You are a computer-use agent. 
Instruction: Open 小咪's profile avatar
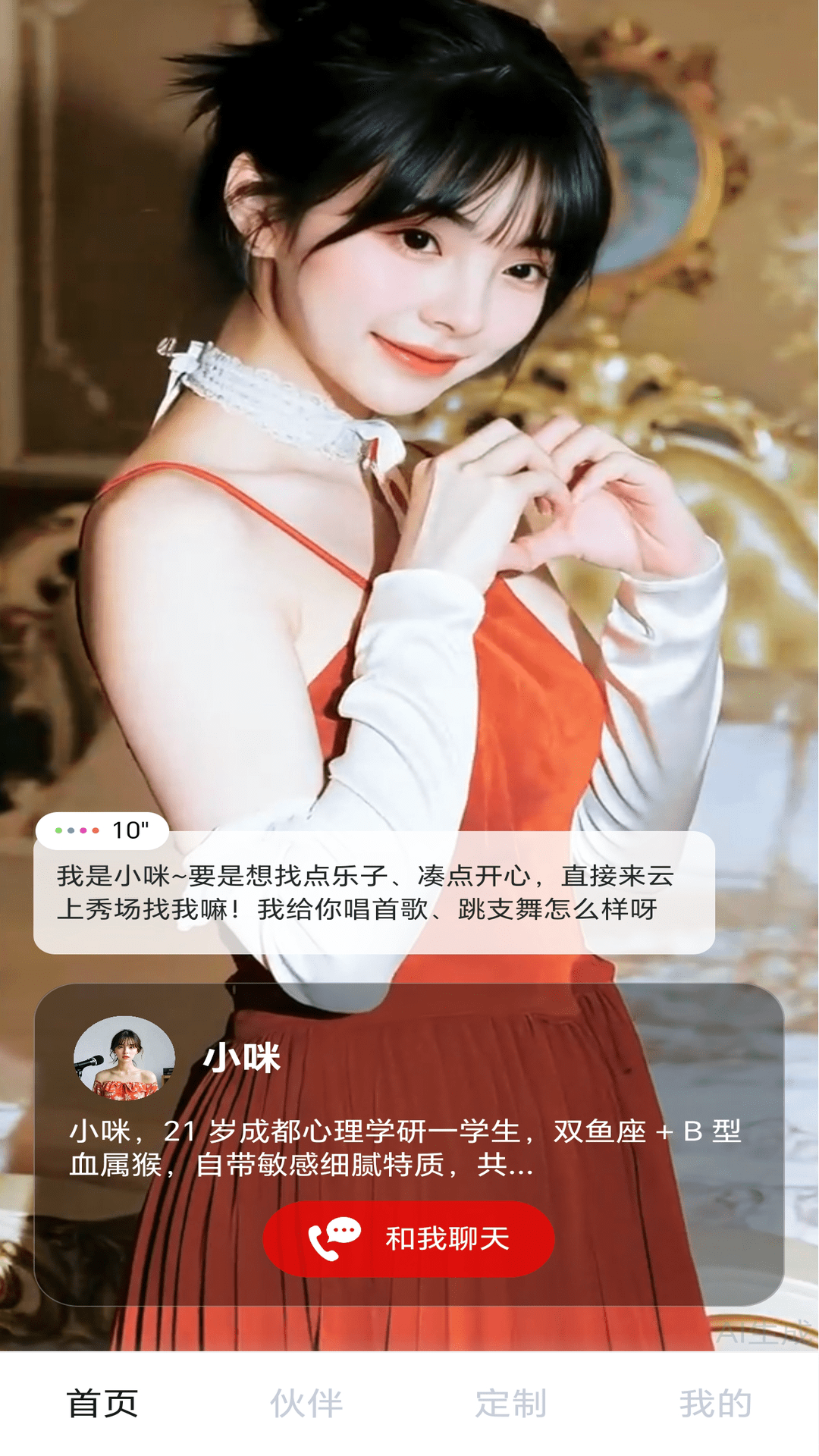click(124, 1058)
